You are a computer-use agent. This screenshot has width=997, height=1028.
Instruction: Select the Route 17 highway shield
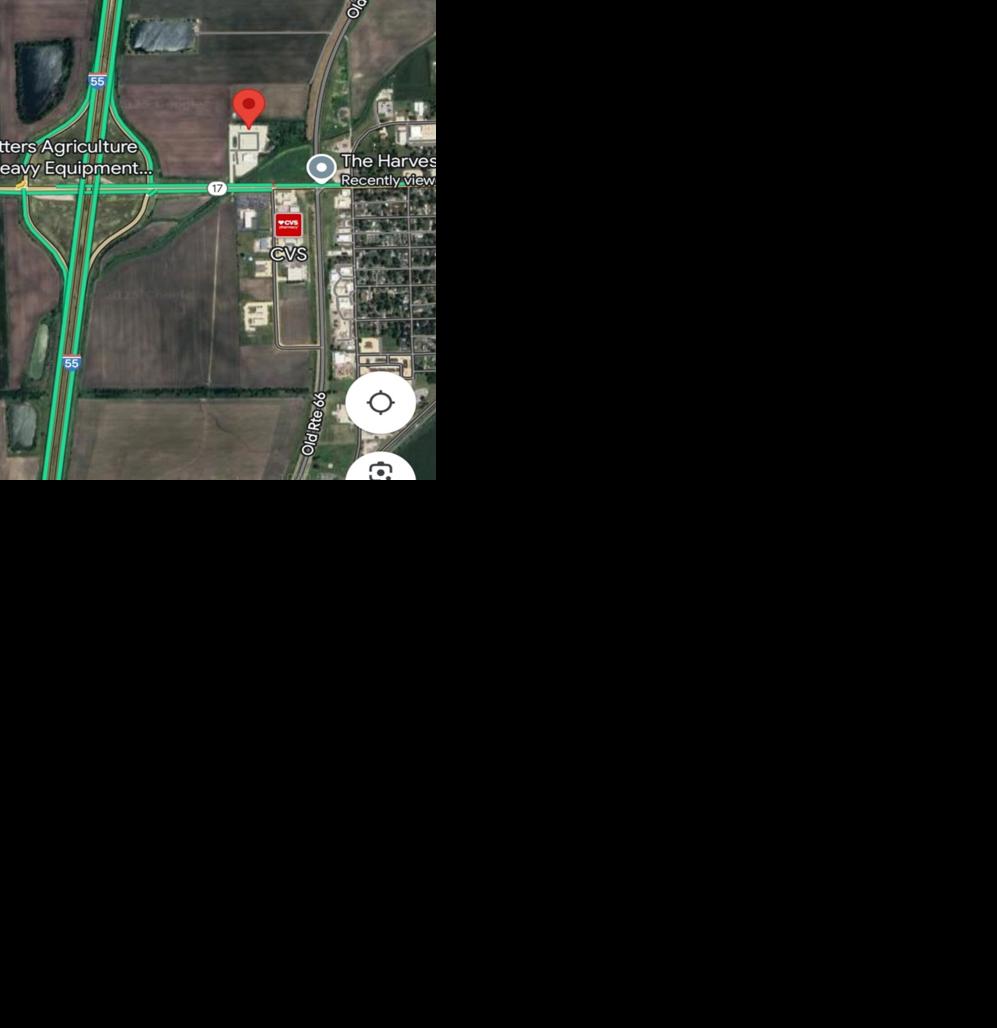click(217, 187)
